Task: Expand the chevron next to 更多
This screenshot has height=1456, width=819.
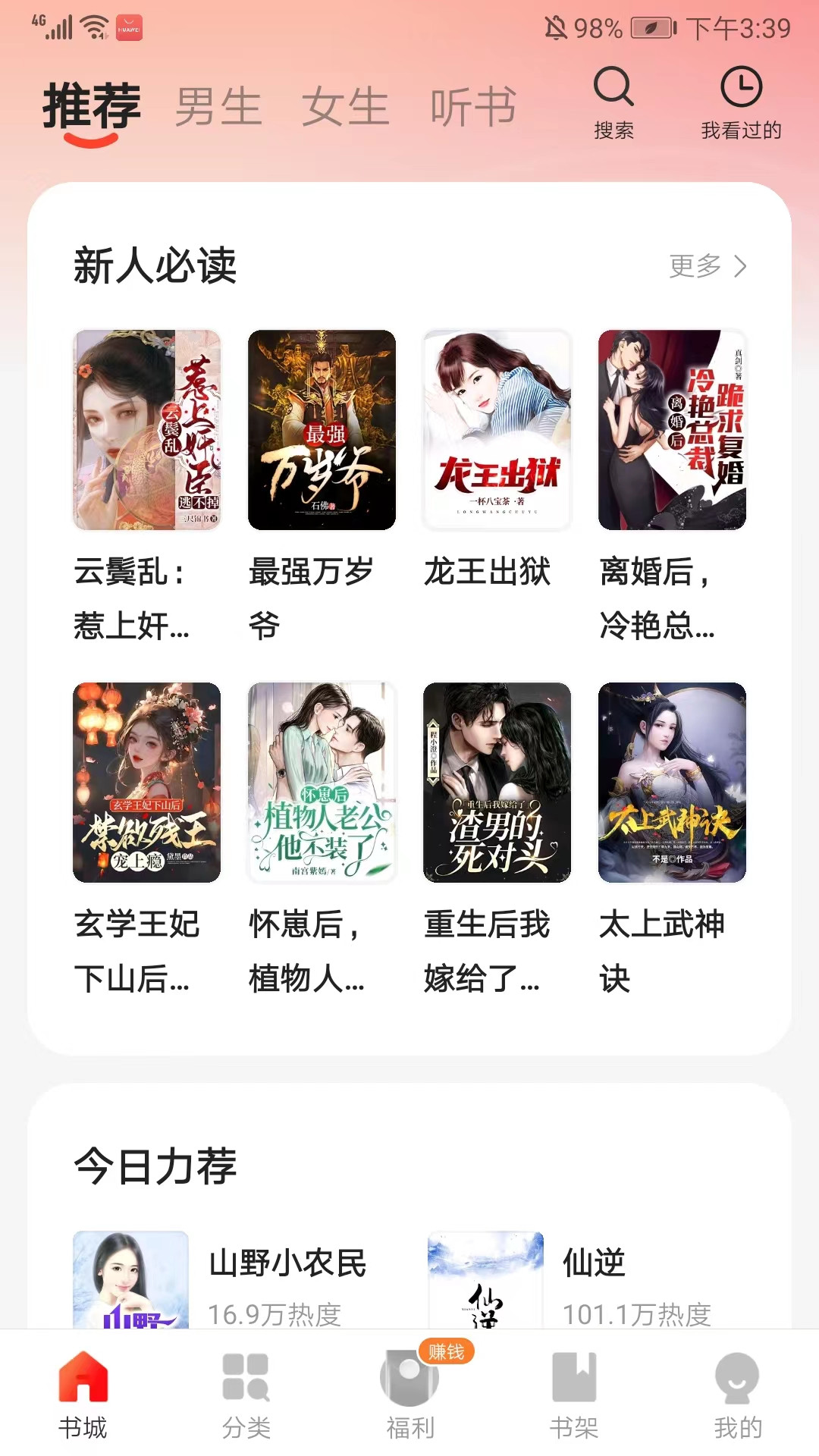Action: (738, 267)
